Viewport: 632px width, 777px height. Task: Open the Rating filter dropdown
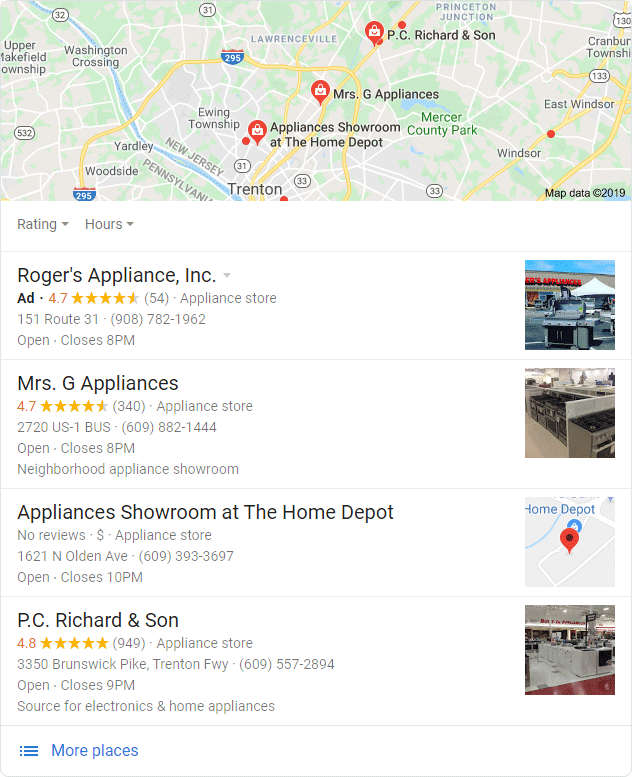[43, 224]
